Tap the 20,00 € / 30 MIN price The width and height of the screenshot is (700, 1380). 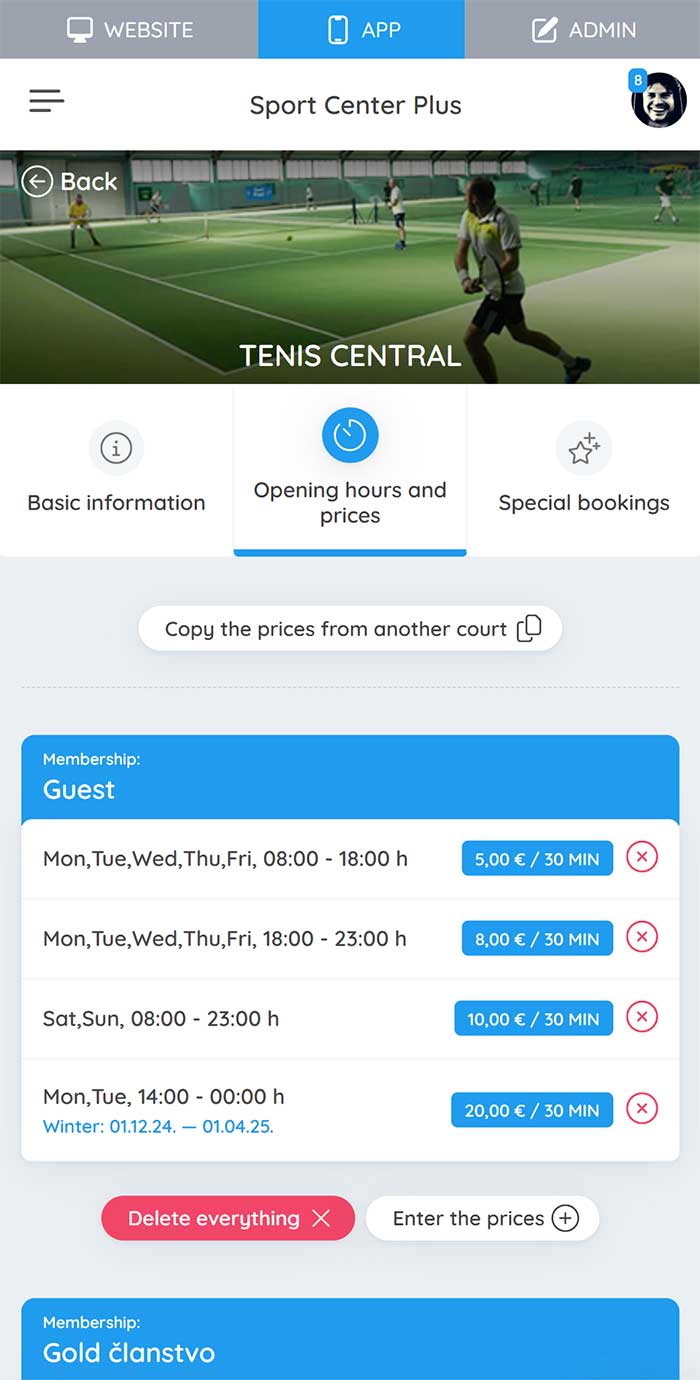532,1110
